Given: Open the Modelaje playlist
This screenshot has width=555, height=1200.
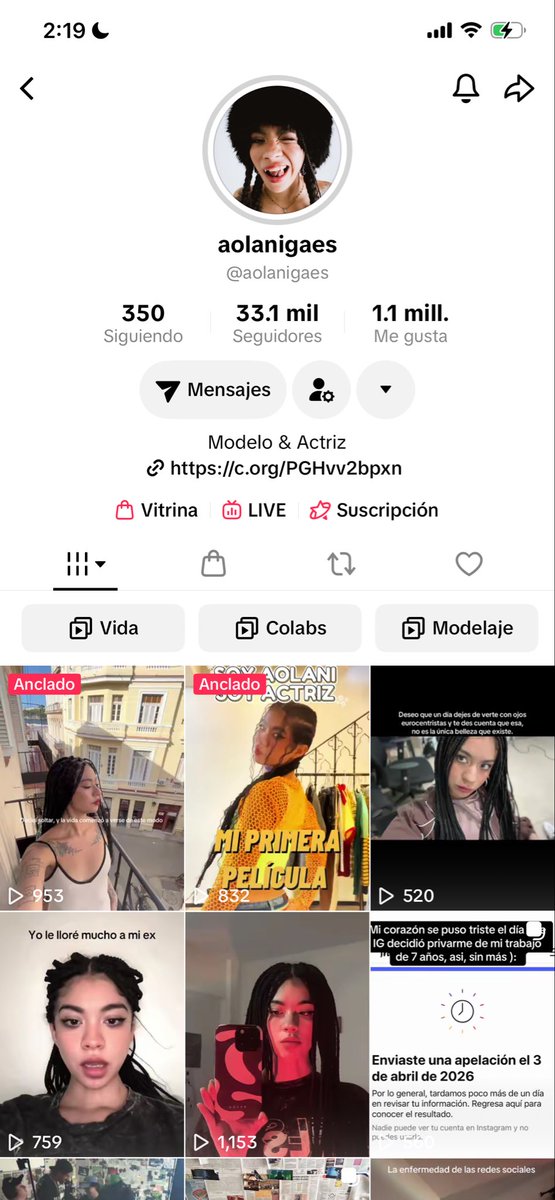Looking at the screenshot, I should coord(457,628).
